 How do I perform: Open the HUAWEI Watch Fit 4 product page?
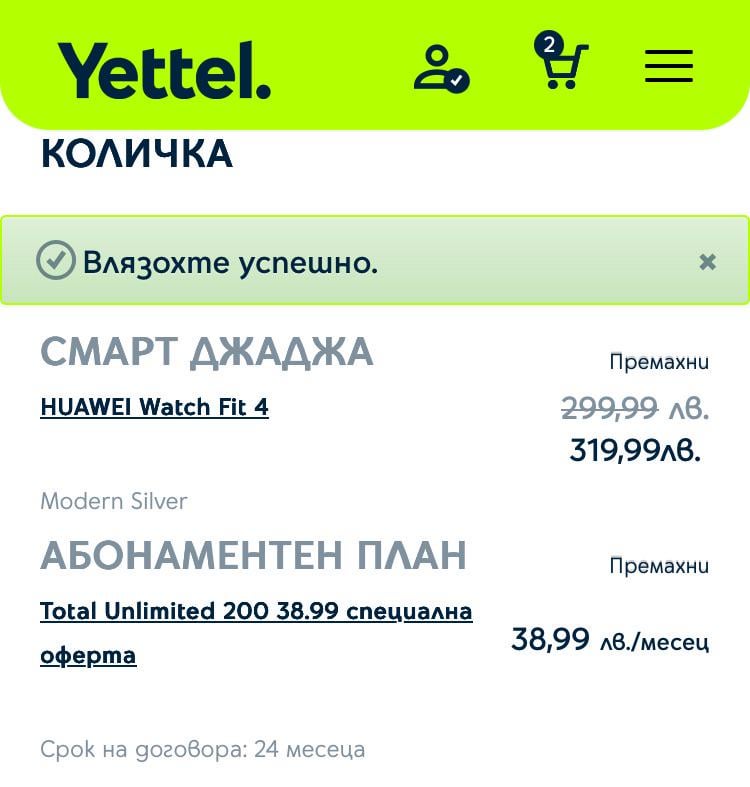pyautogui.click(x=154, y=407)
